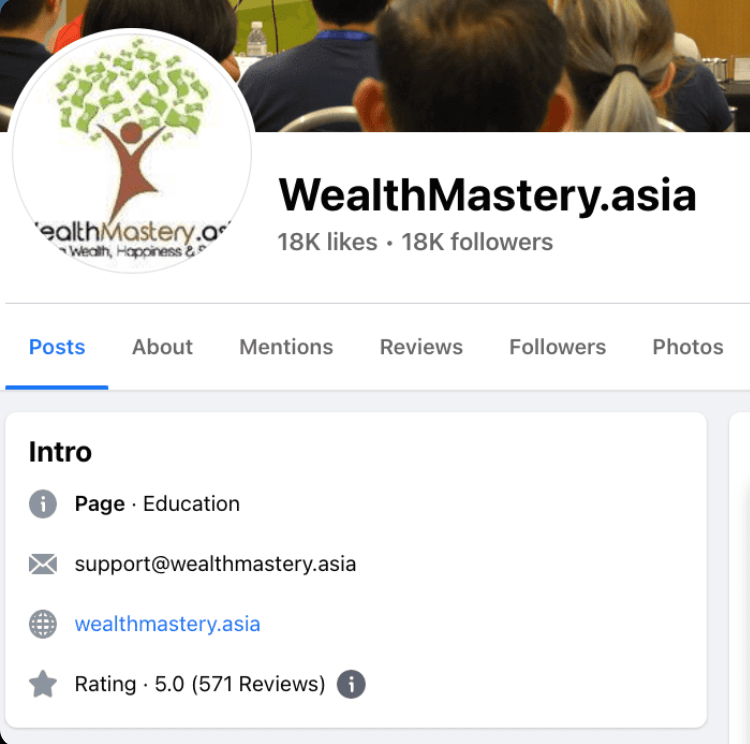The image size is (750, 744).
Task: Switch to the Posts tab
Action: tap(57, 347)
